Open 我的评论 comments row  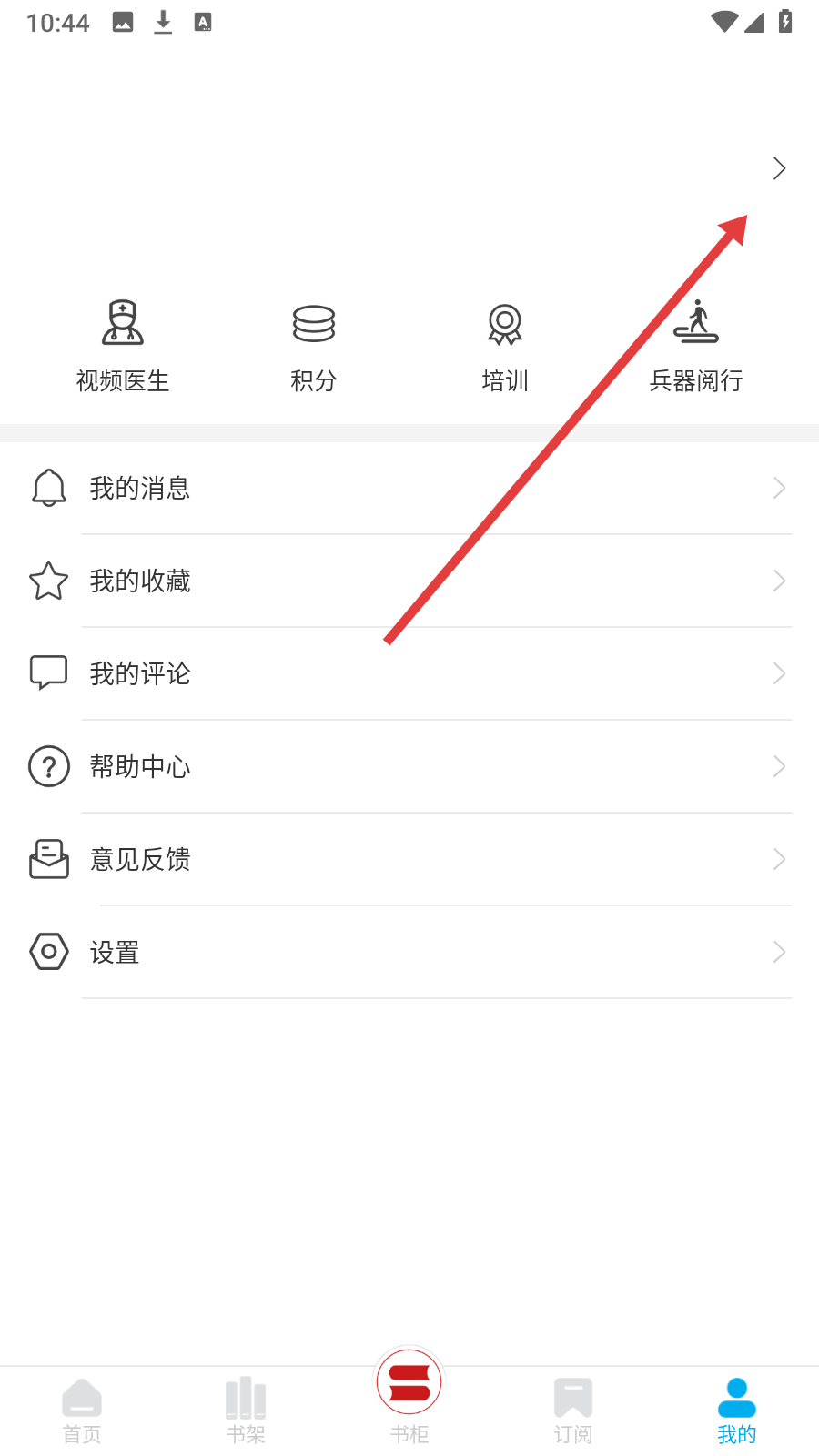[409, 674]
